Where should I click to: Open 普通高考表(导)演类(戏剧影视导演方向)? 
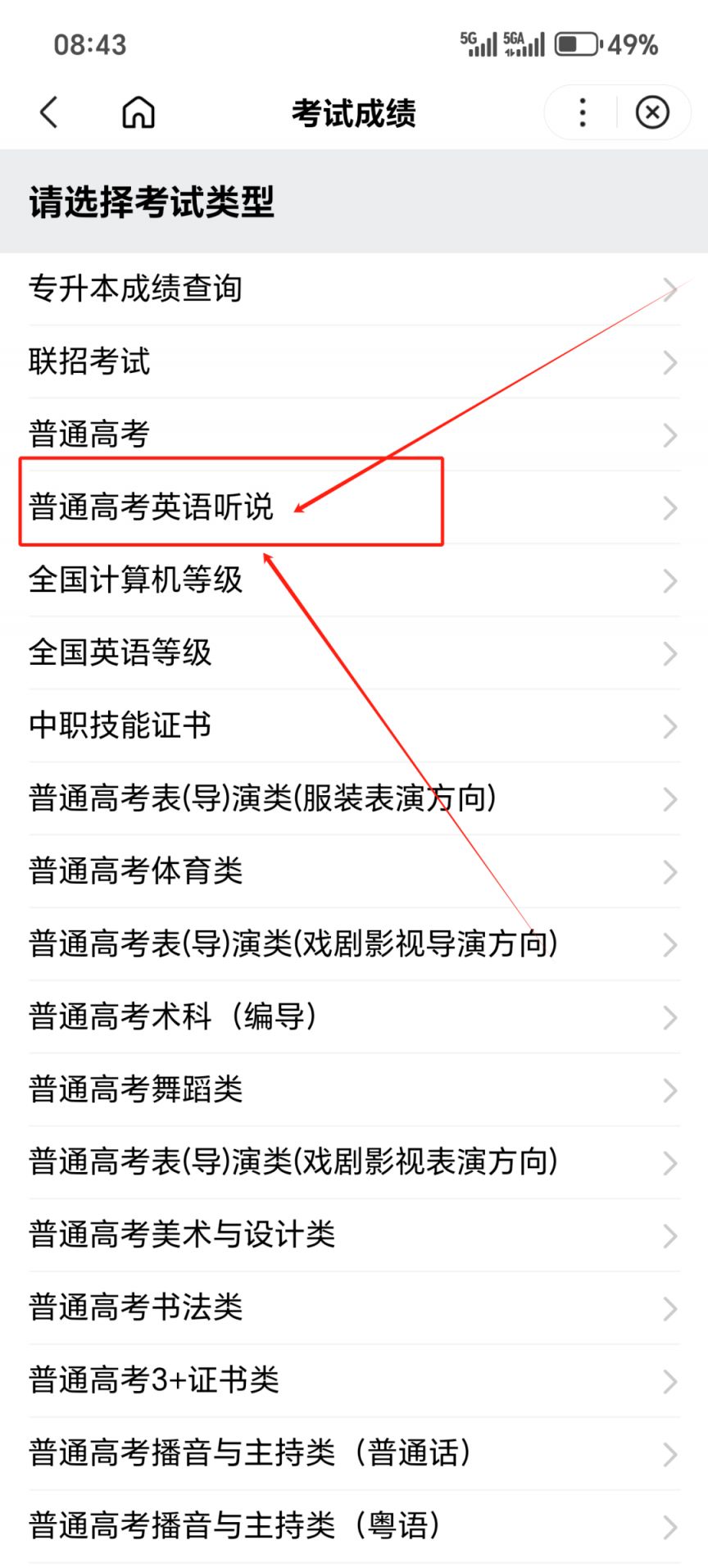(x=354, y=944)
